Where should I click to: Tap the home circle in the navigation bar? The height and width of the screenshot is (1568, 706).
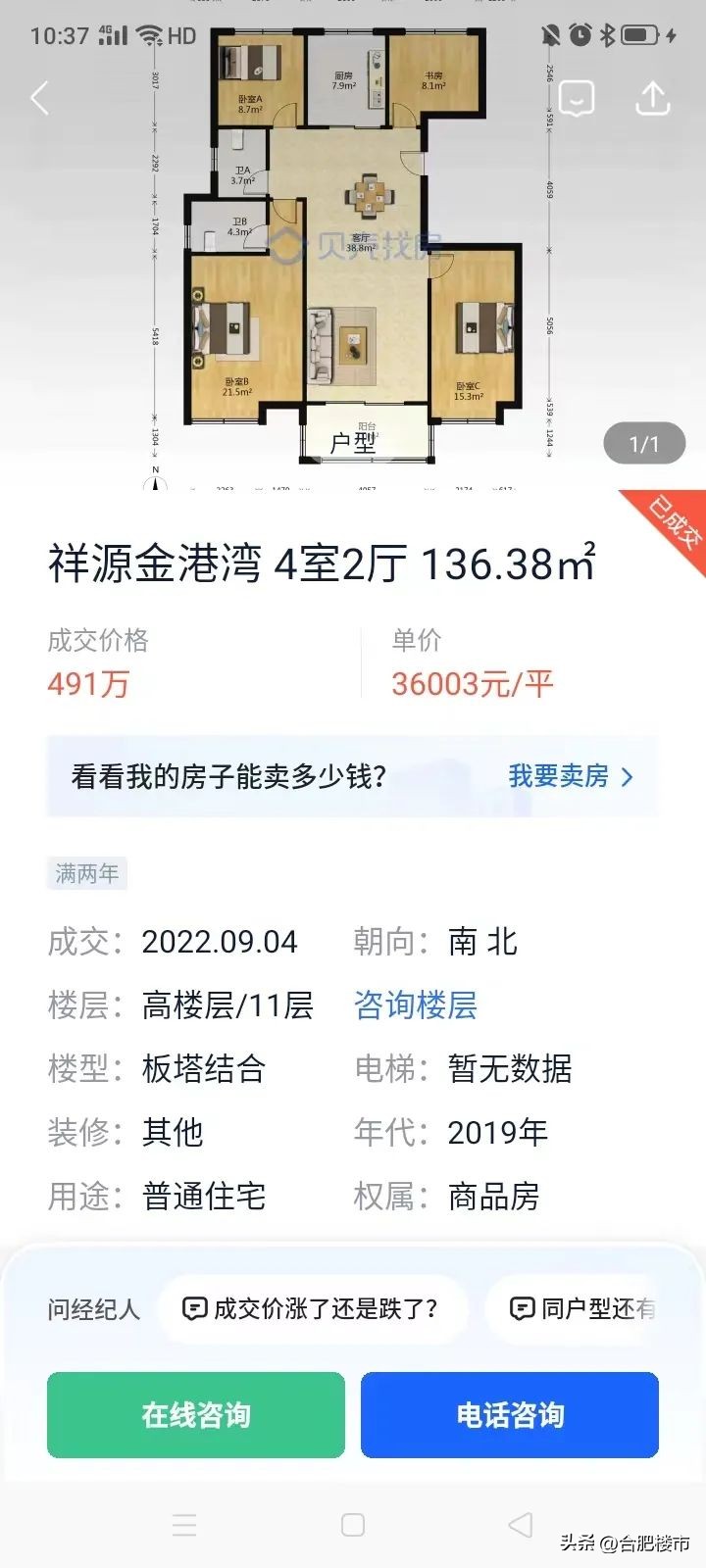tap(353, 1524)
